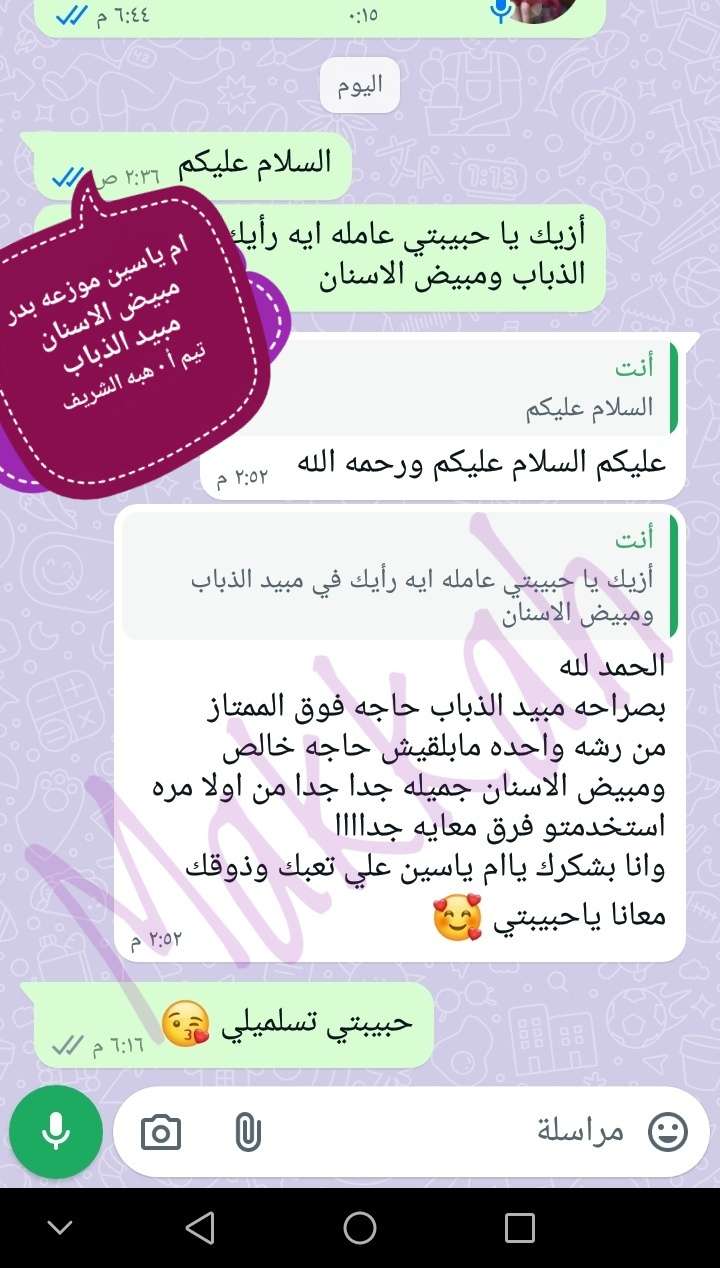
Task: Open the emoji picker
Action: [x=668, y=1132]
